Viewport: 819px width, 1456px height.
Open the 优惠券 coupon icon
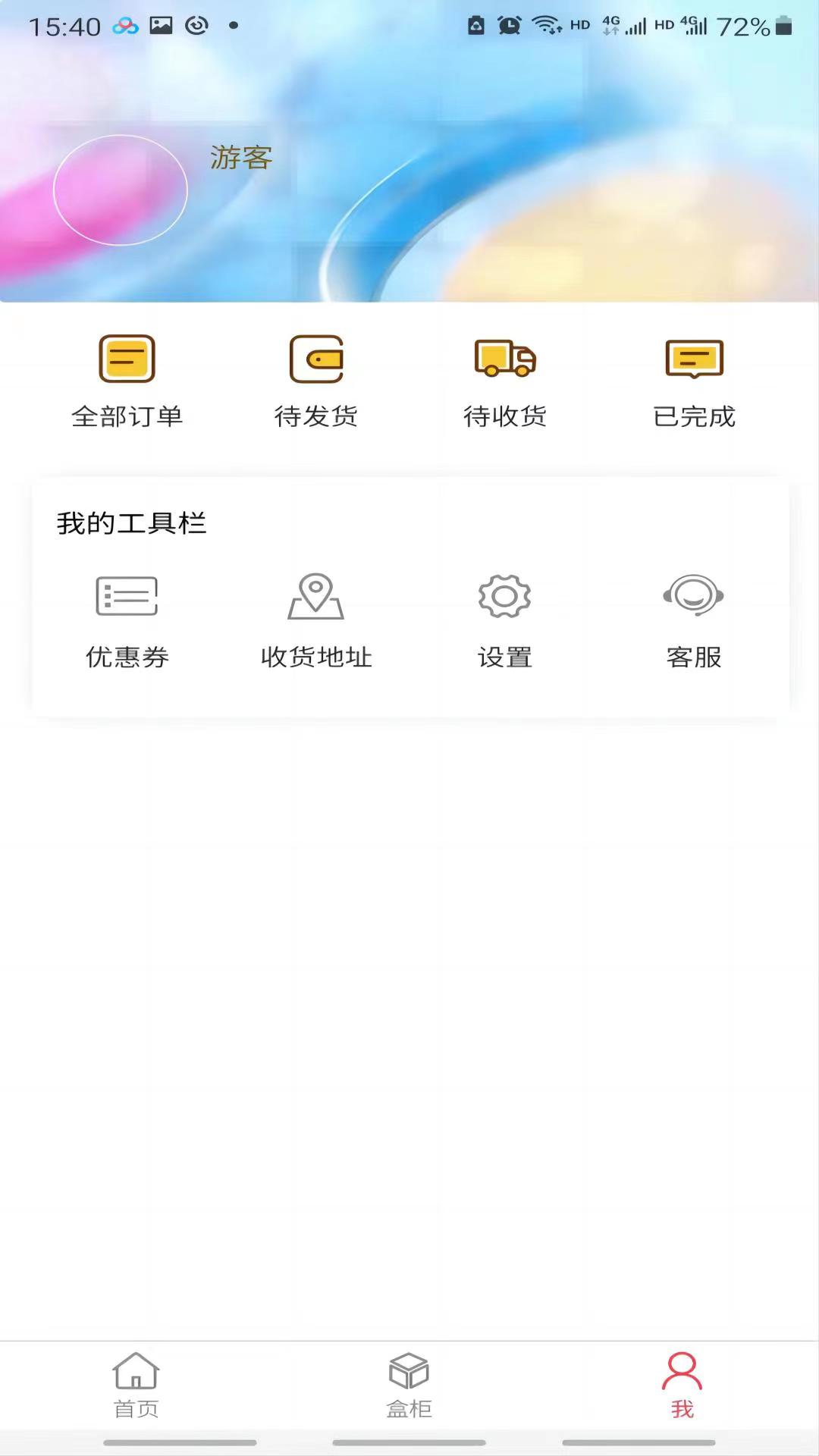click(127, 595)
